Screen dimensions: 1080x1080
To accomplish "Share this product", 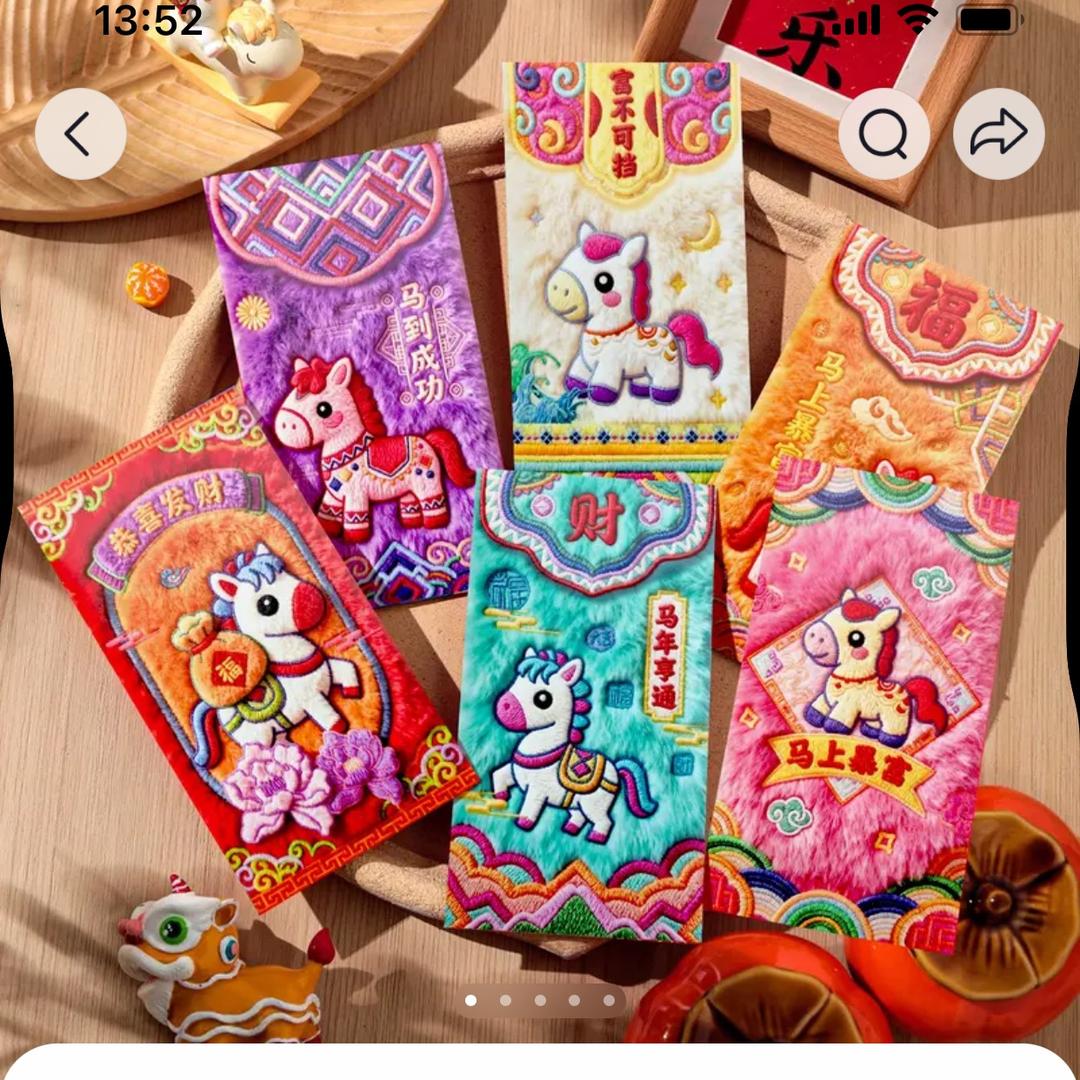I will [x=998, y=134].
